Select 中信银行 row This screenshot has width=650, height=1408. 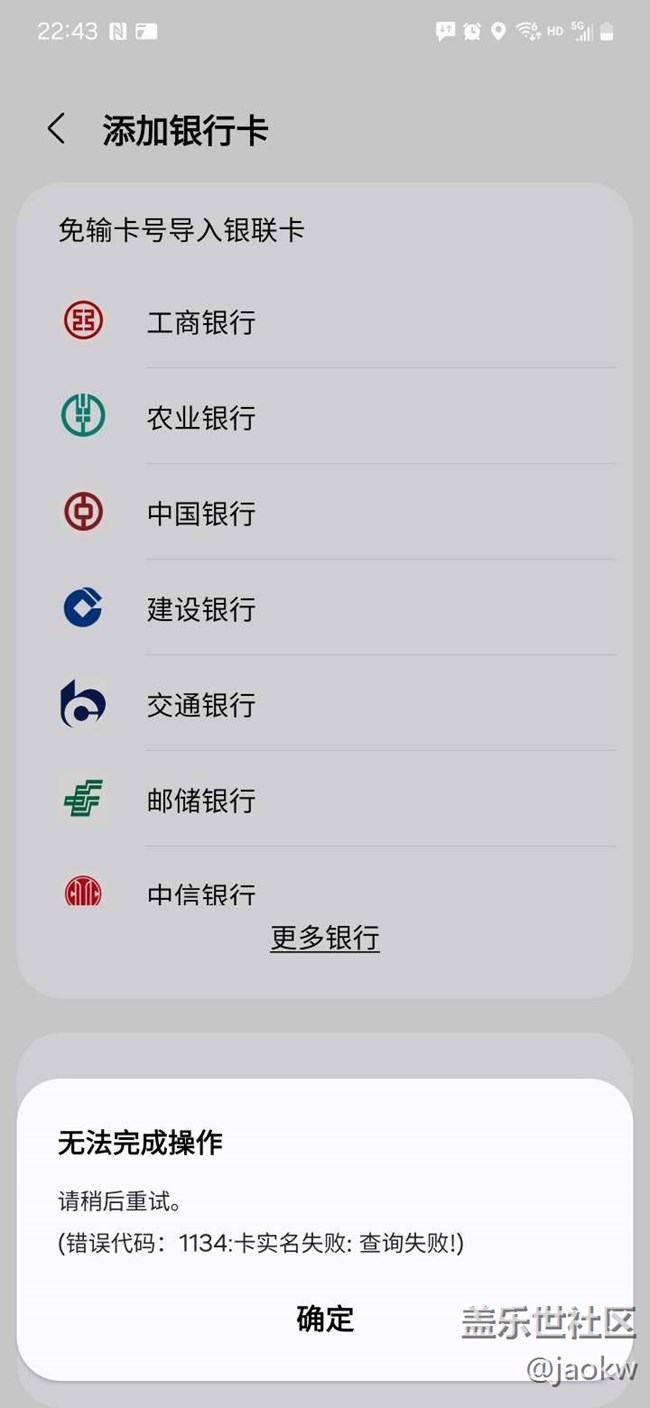(325, 880)
